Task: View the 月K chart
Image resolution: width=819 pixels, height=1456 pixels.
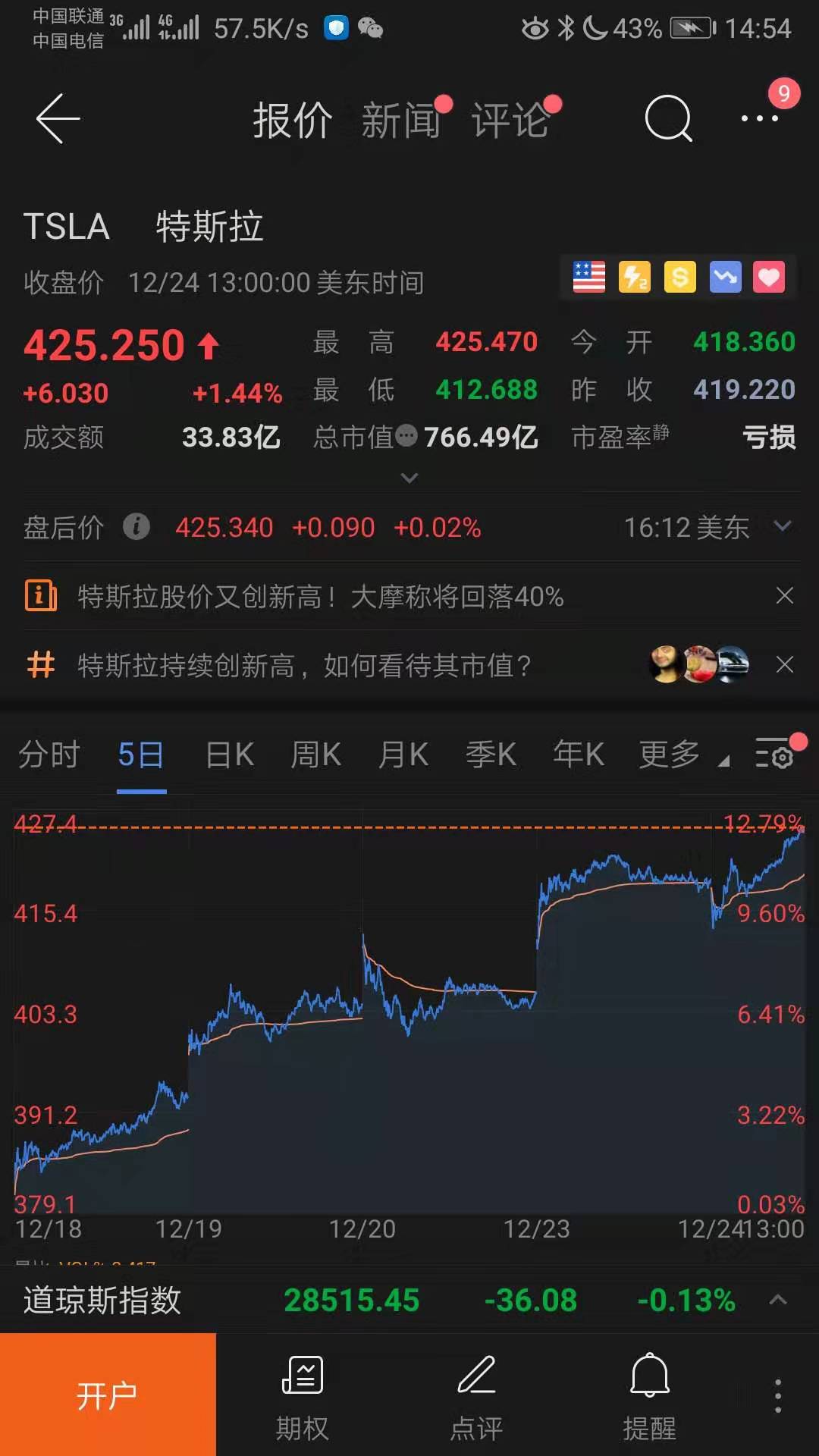Action: tap(403, 755)
